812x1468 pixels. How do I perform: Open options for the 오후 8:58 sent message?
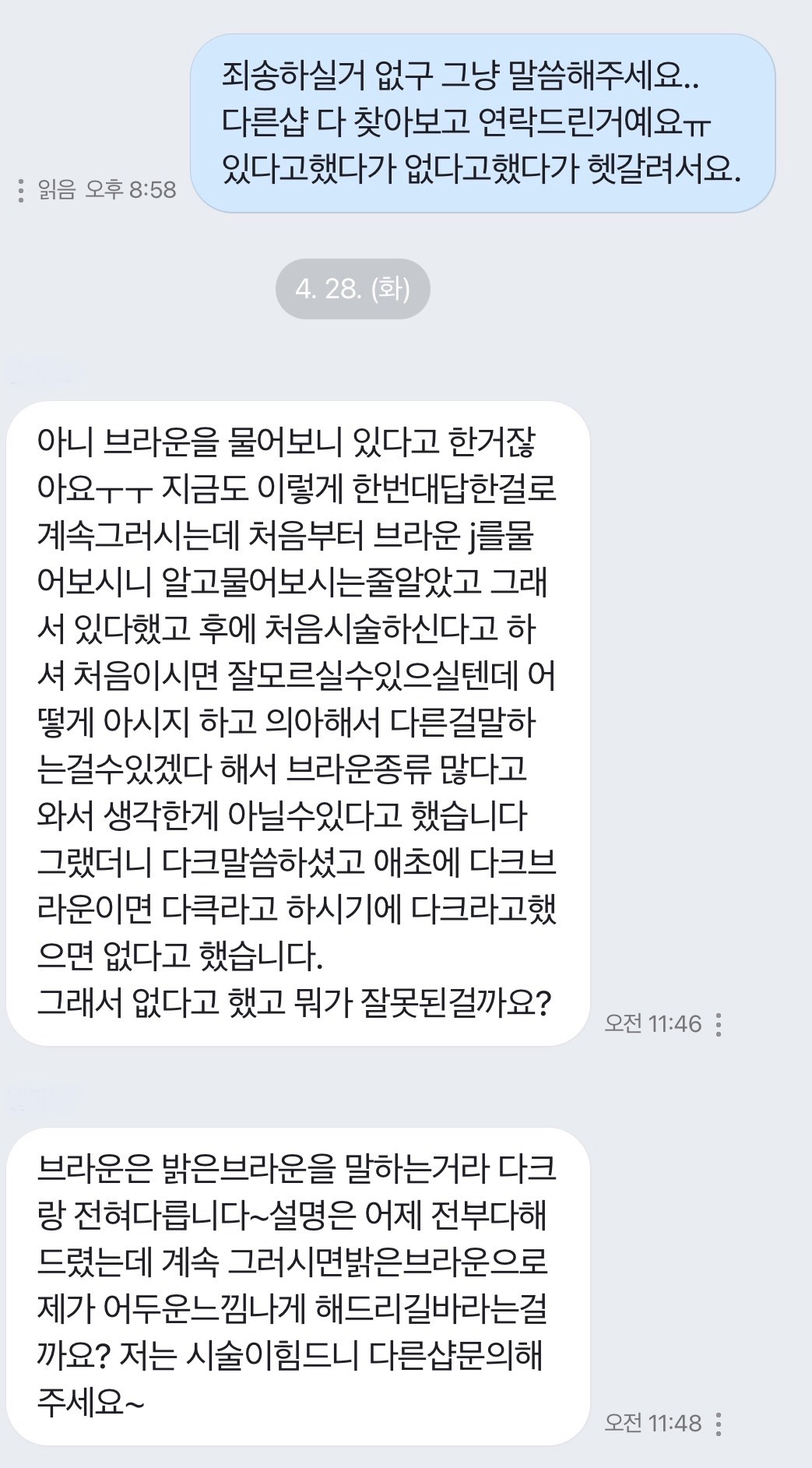(20, 190)
